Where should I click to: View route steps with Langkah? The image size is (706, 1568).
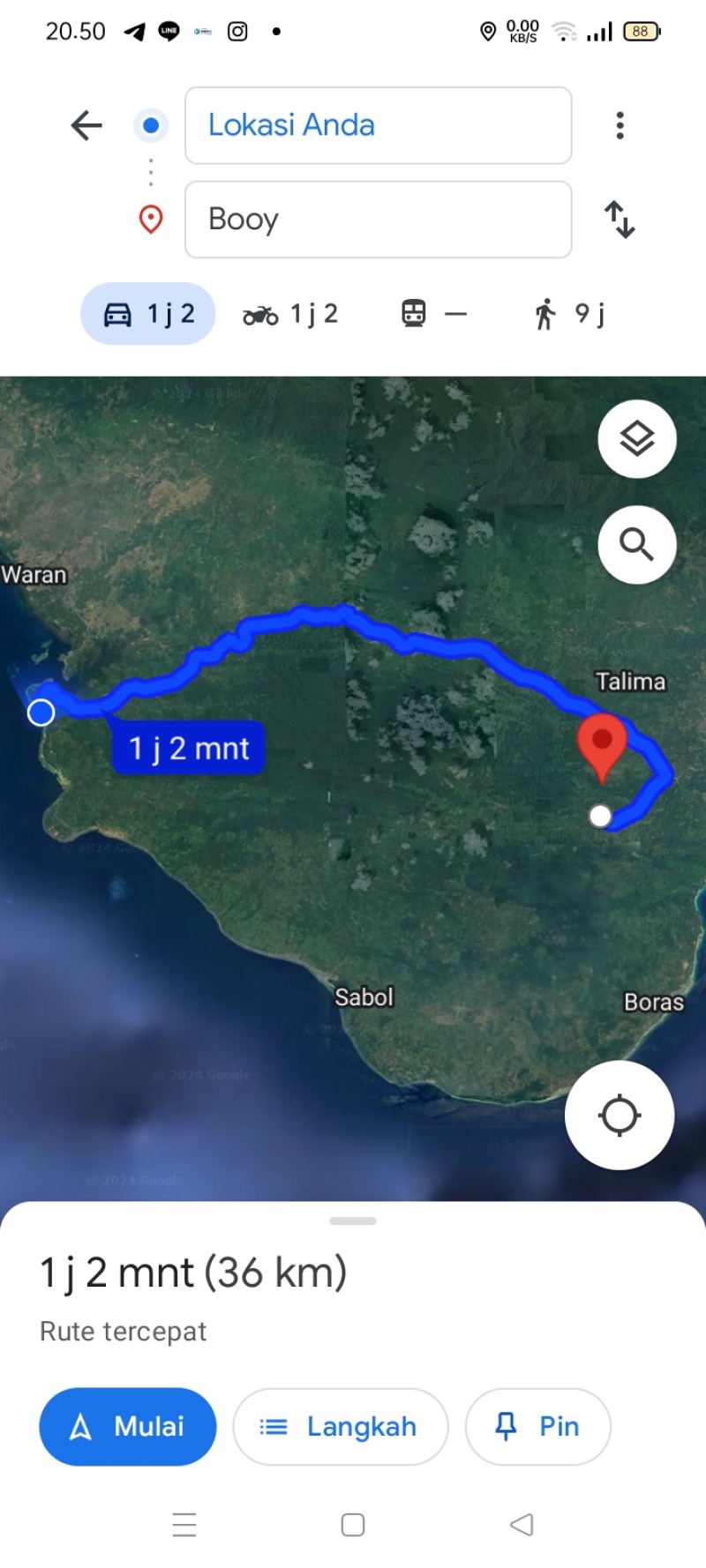pyautogui.click(x=341, y=1427)
